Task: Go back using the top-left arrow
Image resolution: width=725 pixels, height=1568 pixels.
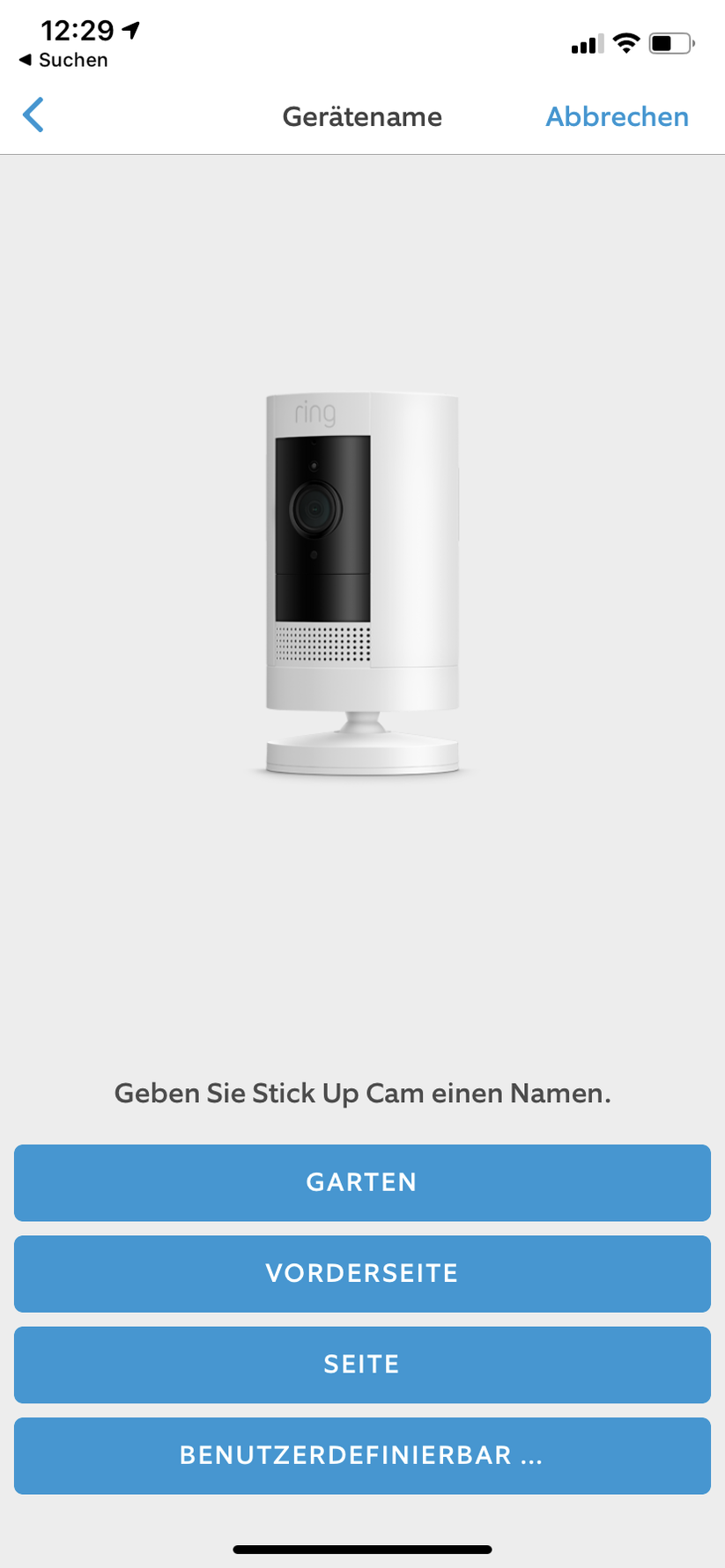Action: click(33, 115)
